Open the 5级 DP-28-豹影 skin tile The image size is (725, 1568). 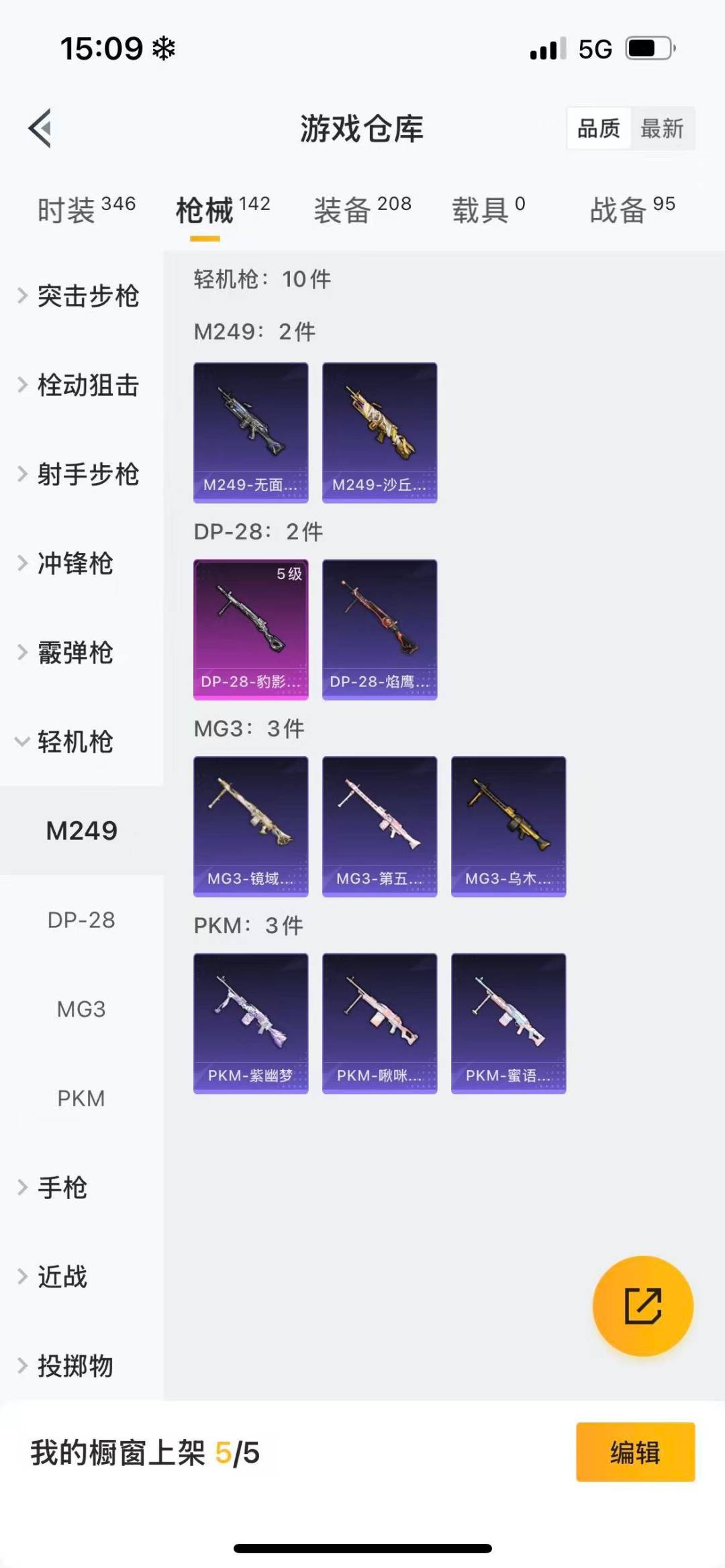pos(251,629)
